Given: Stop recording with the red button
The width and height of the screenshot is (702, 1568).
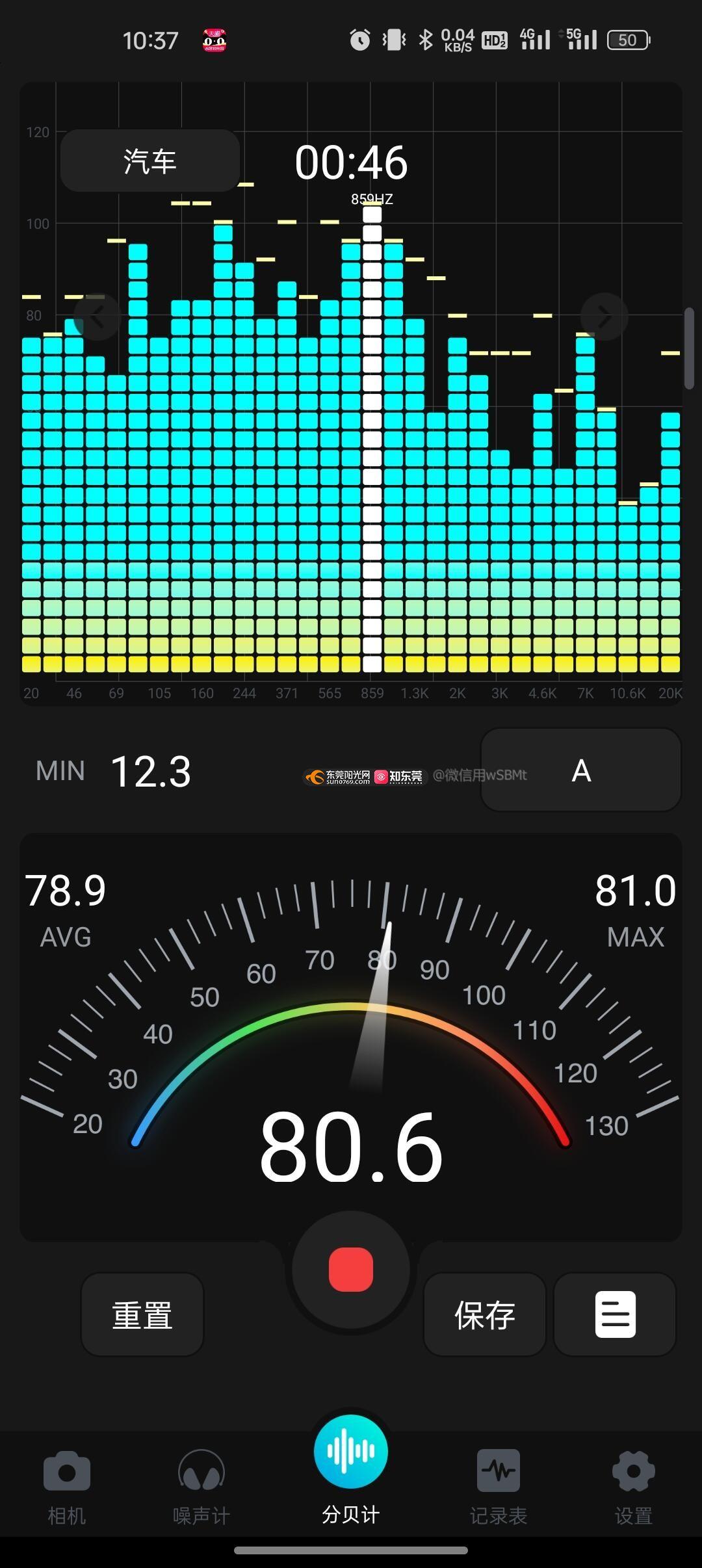Looking at the screenshot, I should point(351,1270).
